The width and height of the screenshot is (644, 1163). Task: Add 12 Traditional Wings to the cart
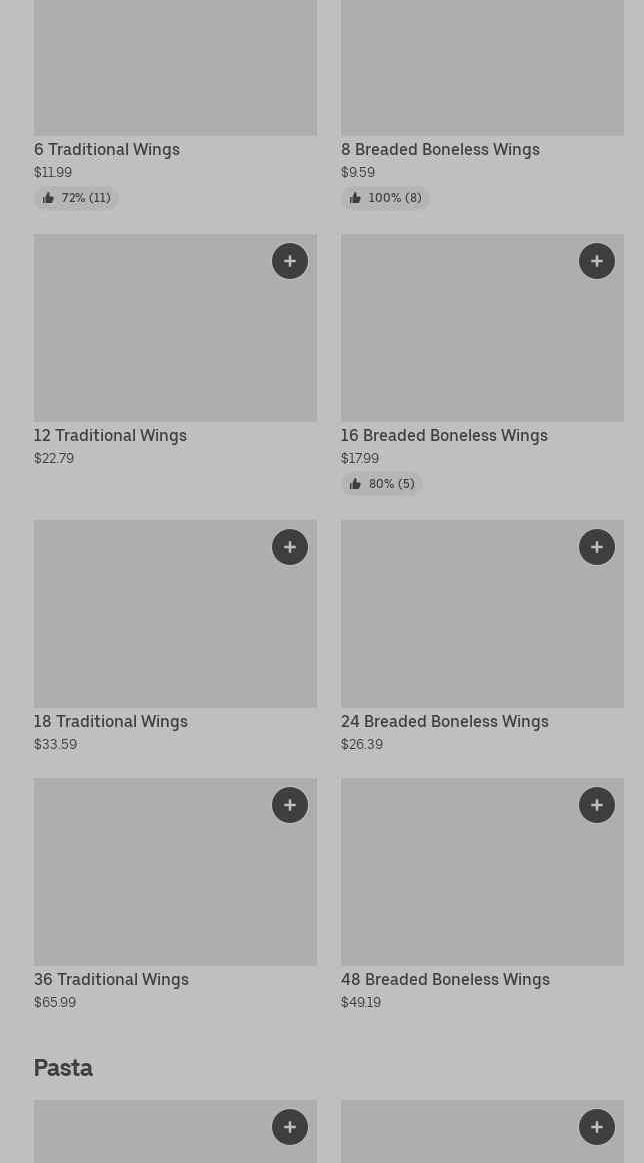point(290,261)
